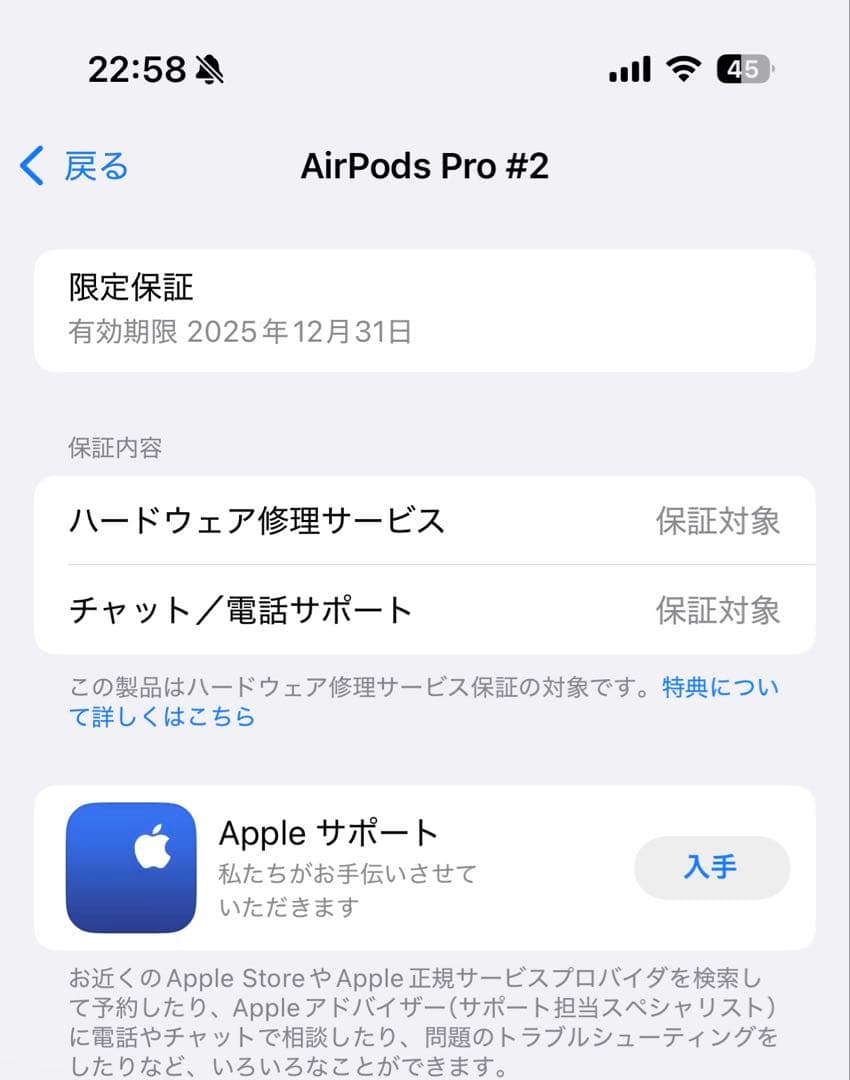Expand the ハードウェア修理サービス coverage row
850x1080 pixels.
[425, 520]
